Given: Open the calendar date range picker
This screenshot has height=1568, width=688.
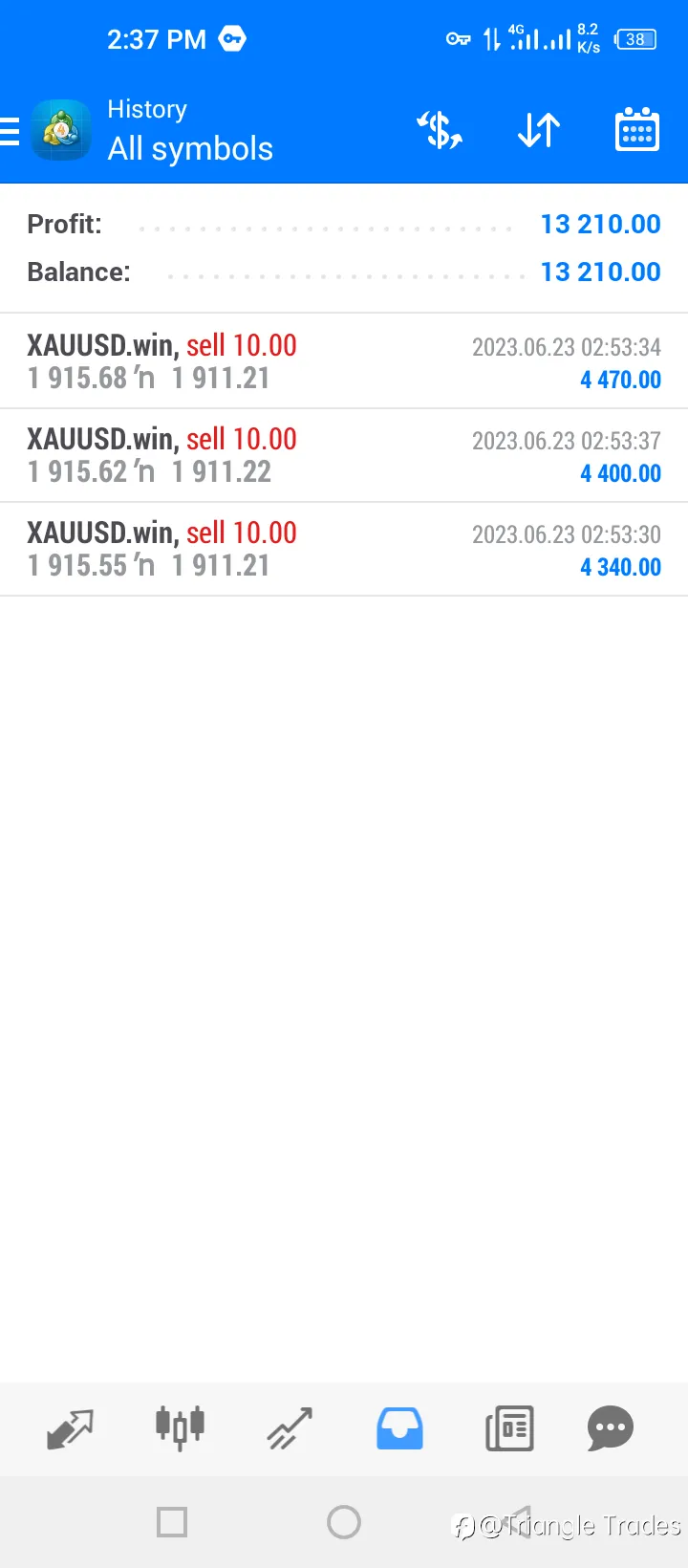Looking at the screenshot, I should tap(637, 130).
